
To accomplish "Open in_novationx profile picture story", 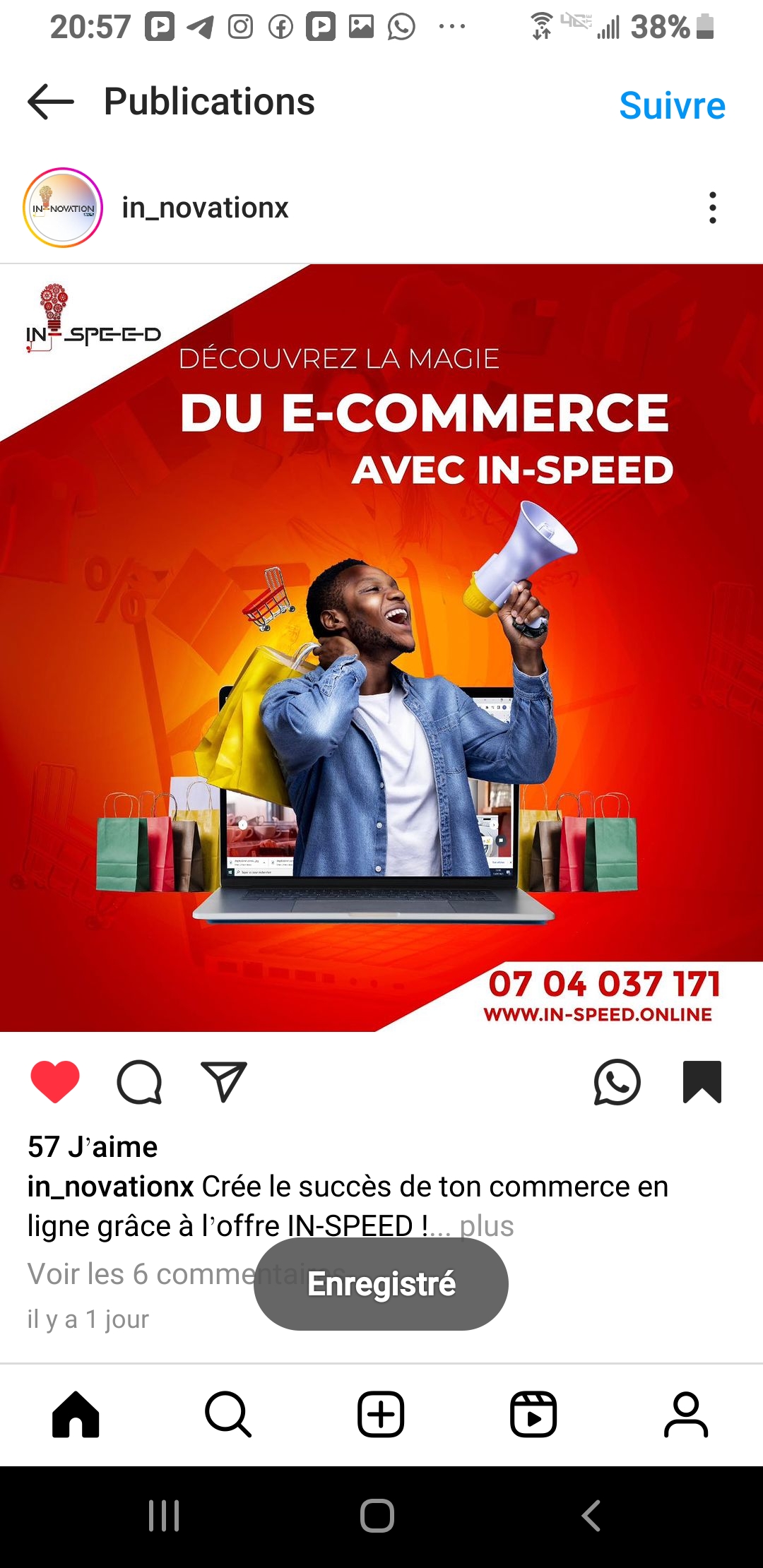I will pyautogui.click(x=63, y=208).
